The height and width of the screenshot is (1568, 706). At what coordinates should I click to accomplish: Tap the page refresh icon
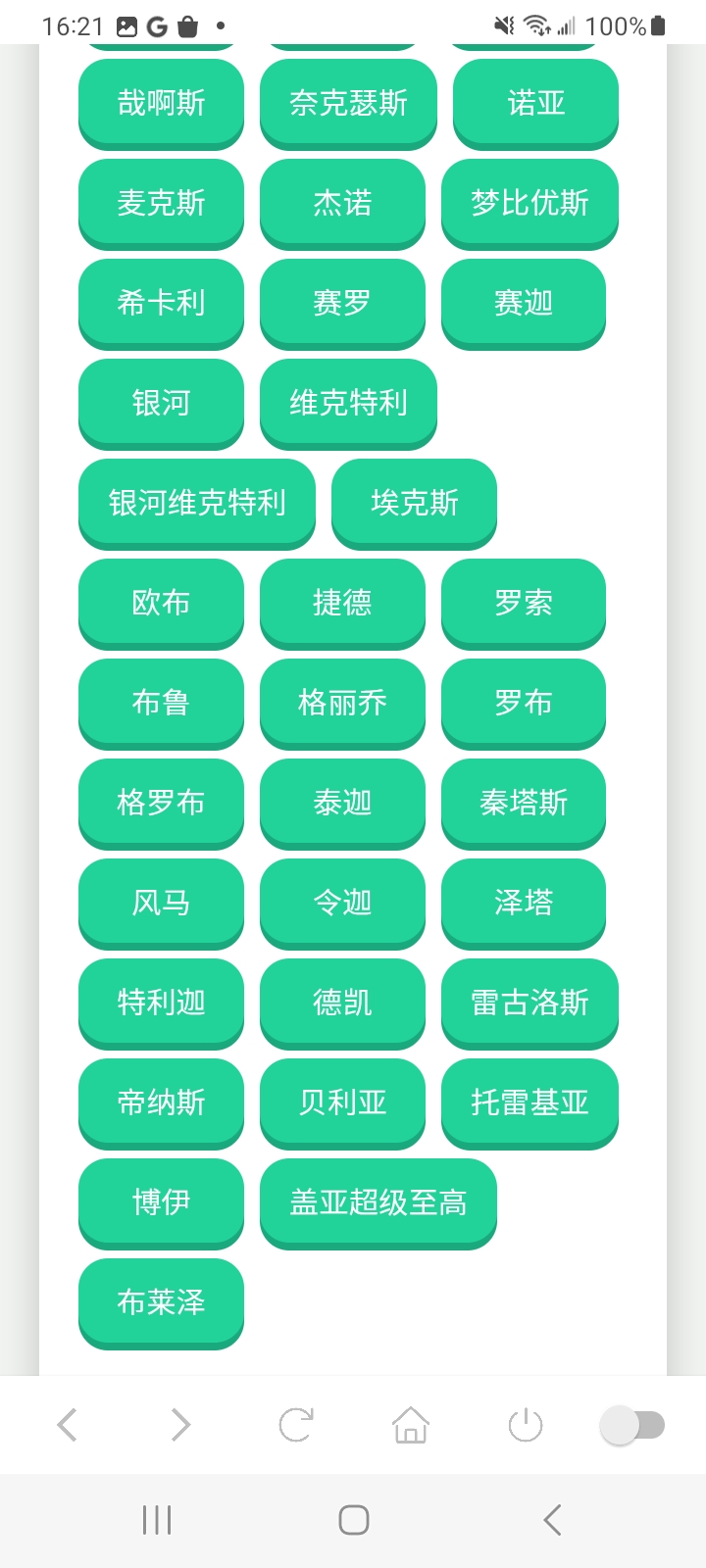pos(295,1425)
